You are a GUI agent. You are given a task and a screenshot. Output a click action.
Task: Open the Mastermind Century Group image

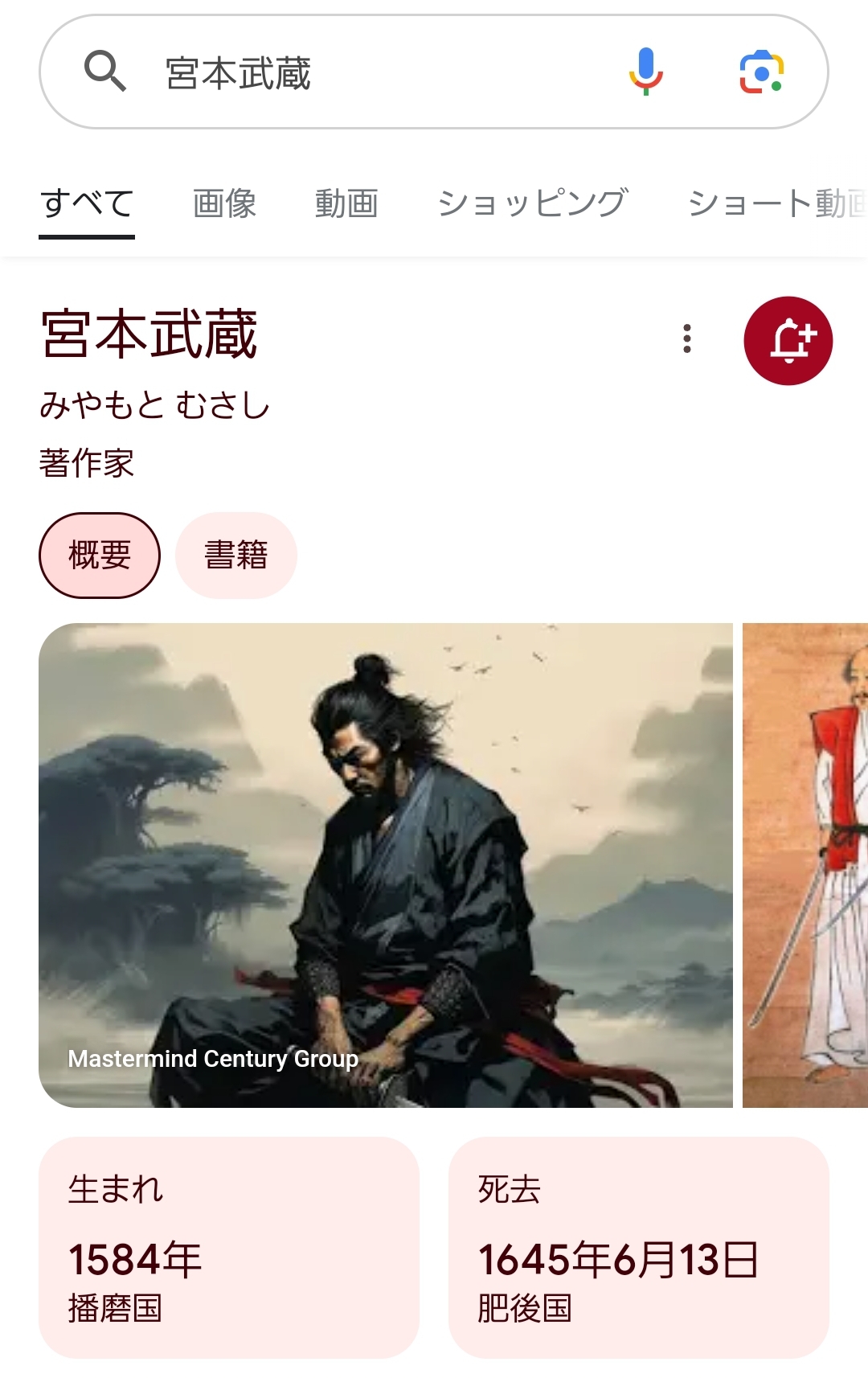(386, 864)
